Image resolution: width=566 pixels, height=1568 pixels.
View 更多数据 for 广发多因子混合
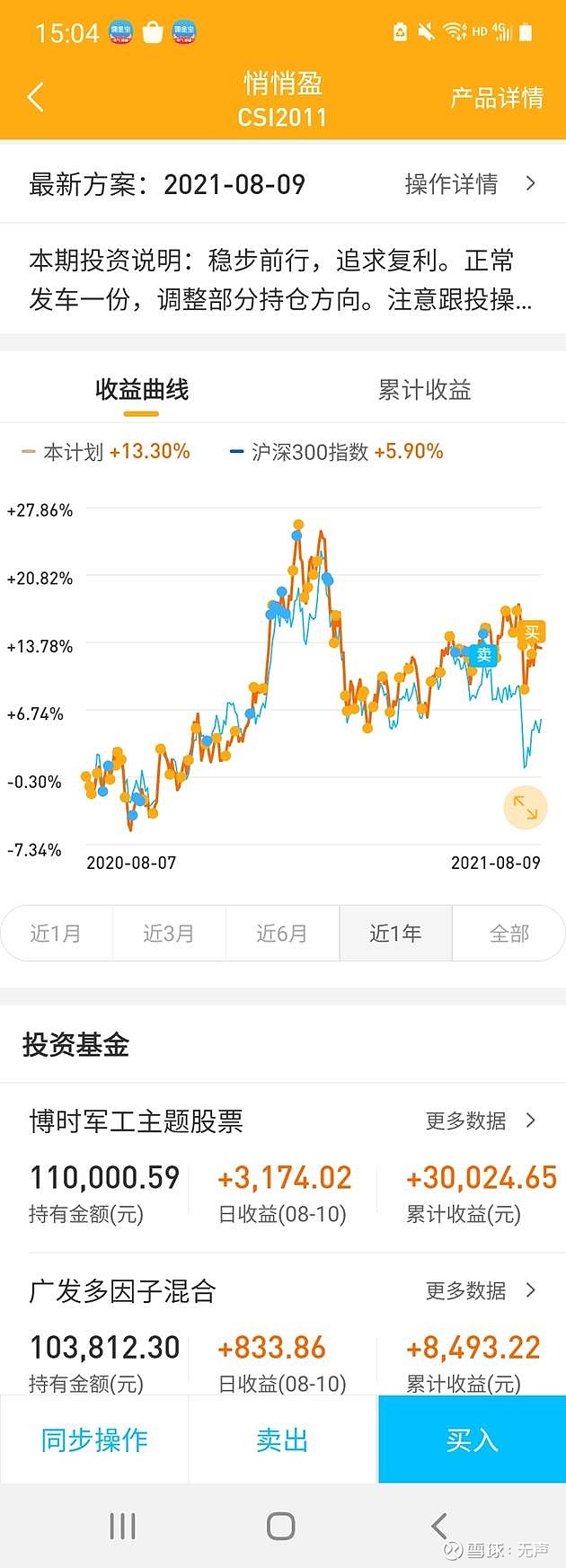click(480, 1290)
